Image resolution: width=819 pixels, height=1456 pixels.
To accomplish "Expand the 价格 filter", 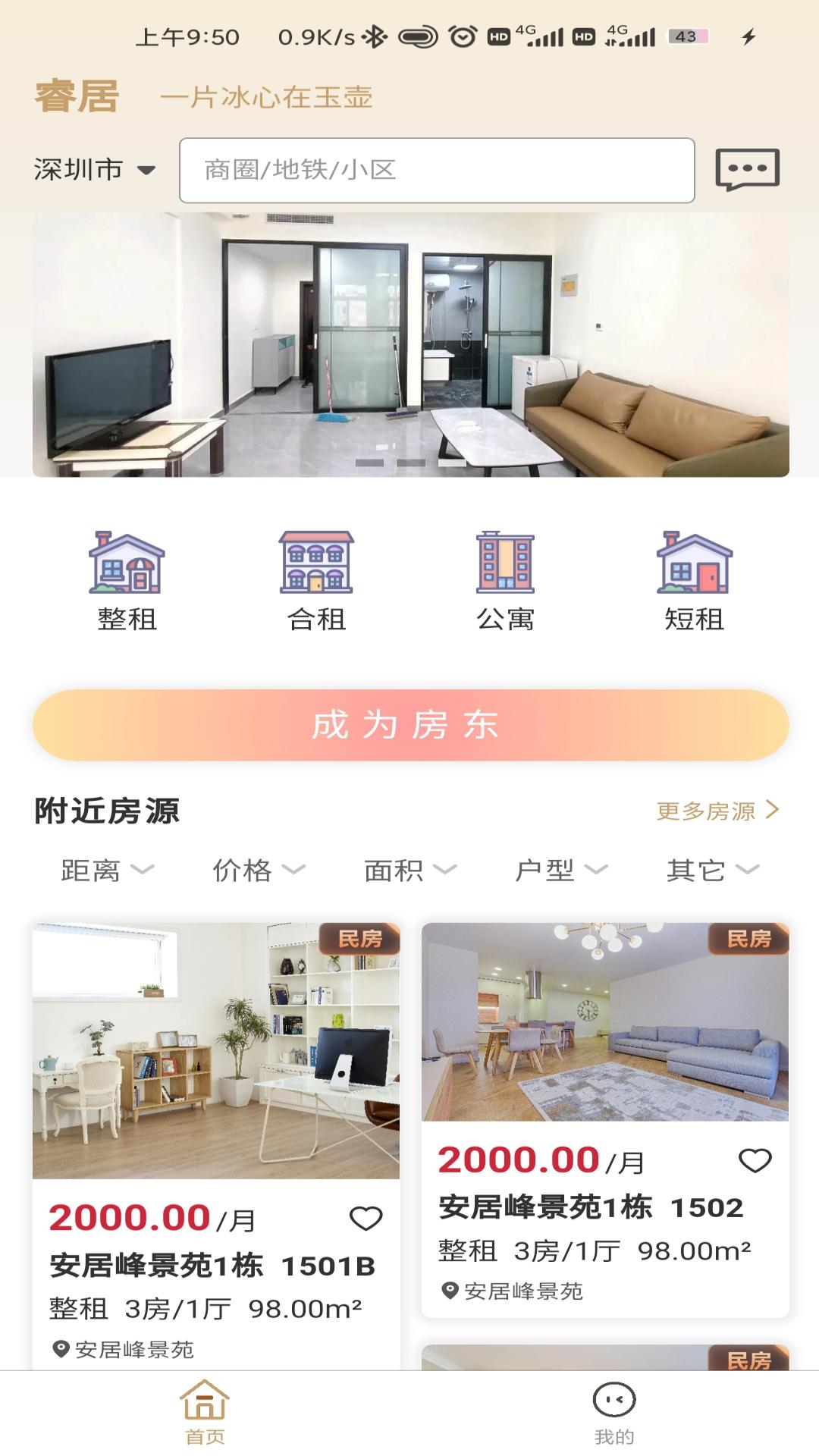I will pos(259,870).
